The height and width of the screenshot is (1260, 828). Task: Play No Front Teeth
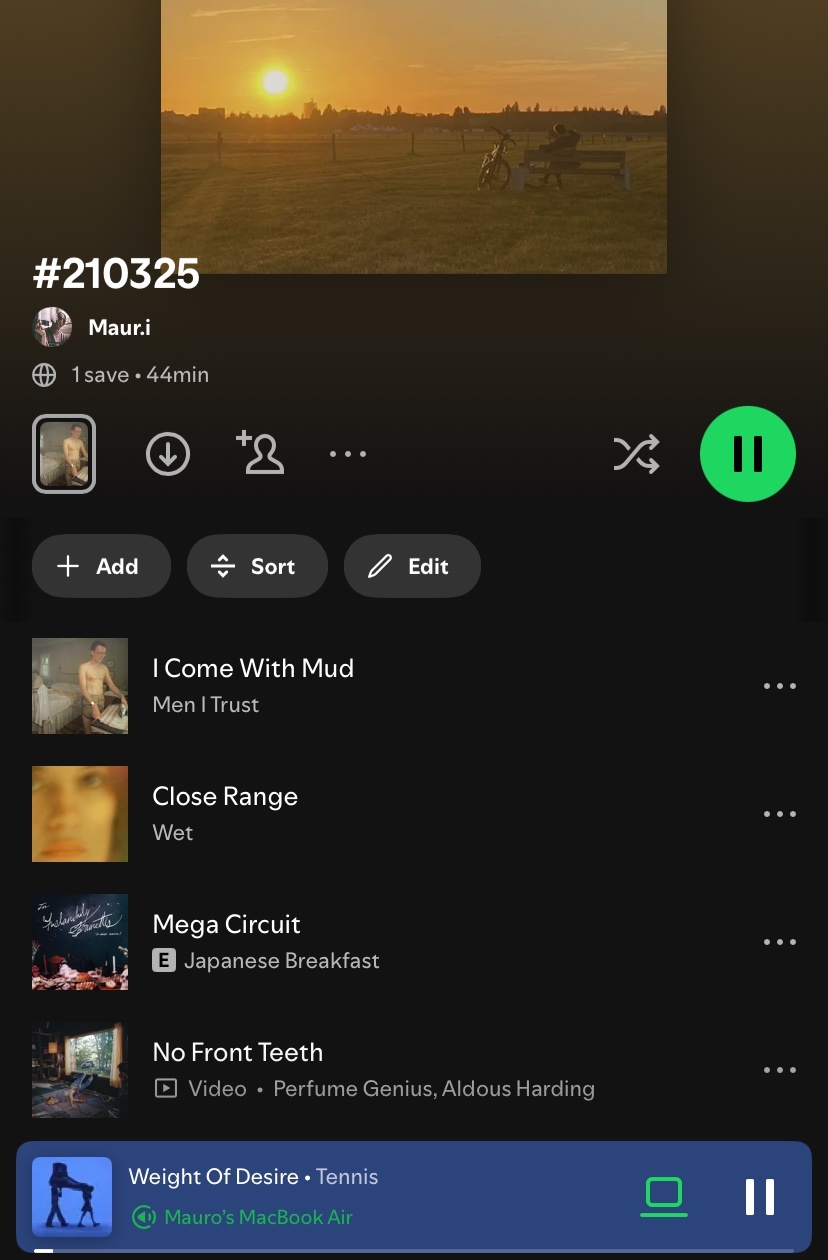point(238,1069)
